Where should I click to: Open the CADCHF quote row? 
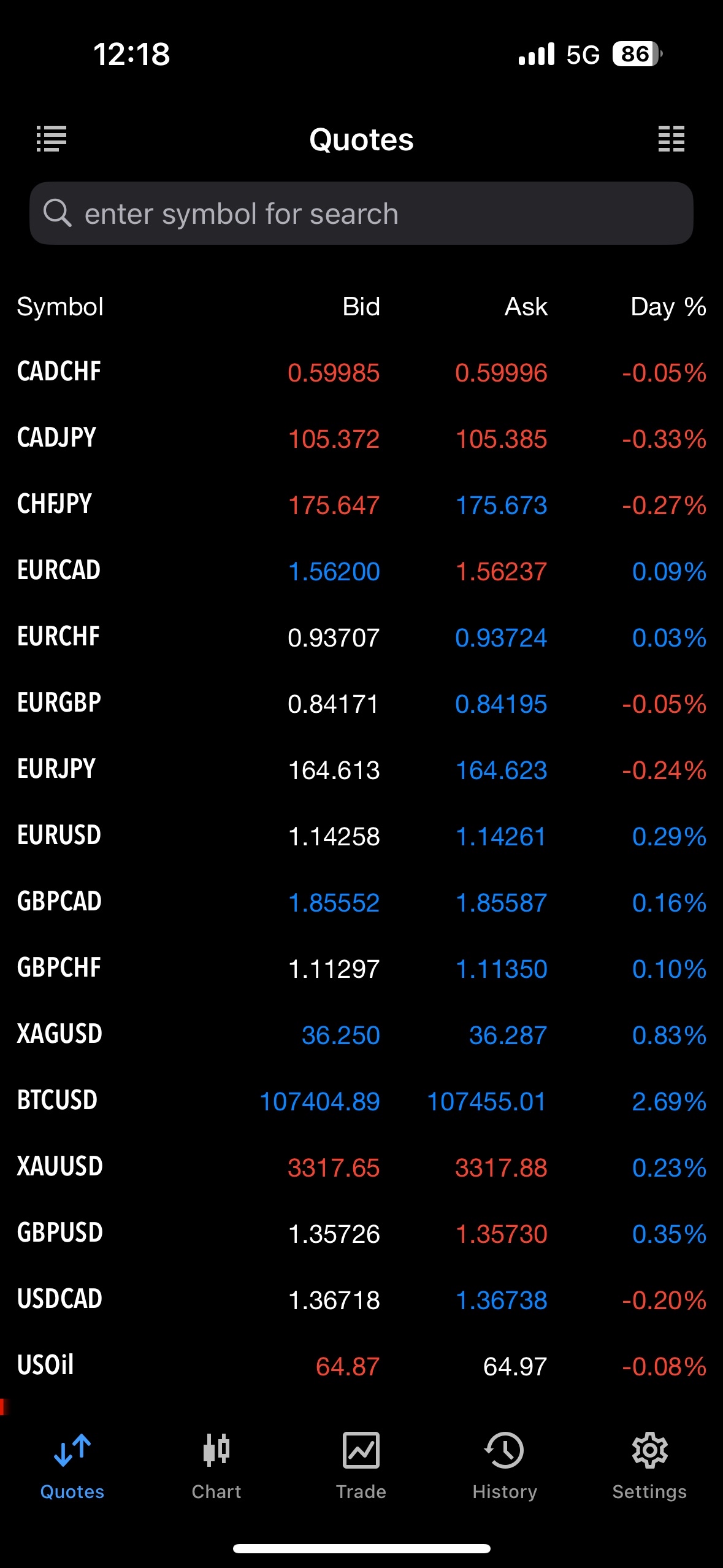361,372
